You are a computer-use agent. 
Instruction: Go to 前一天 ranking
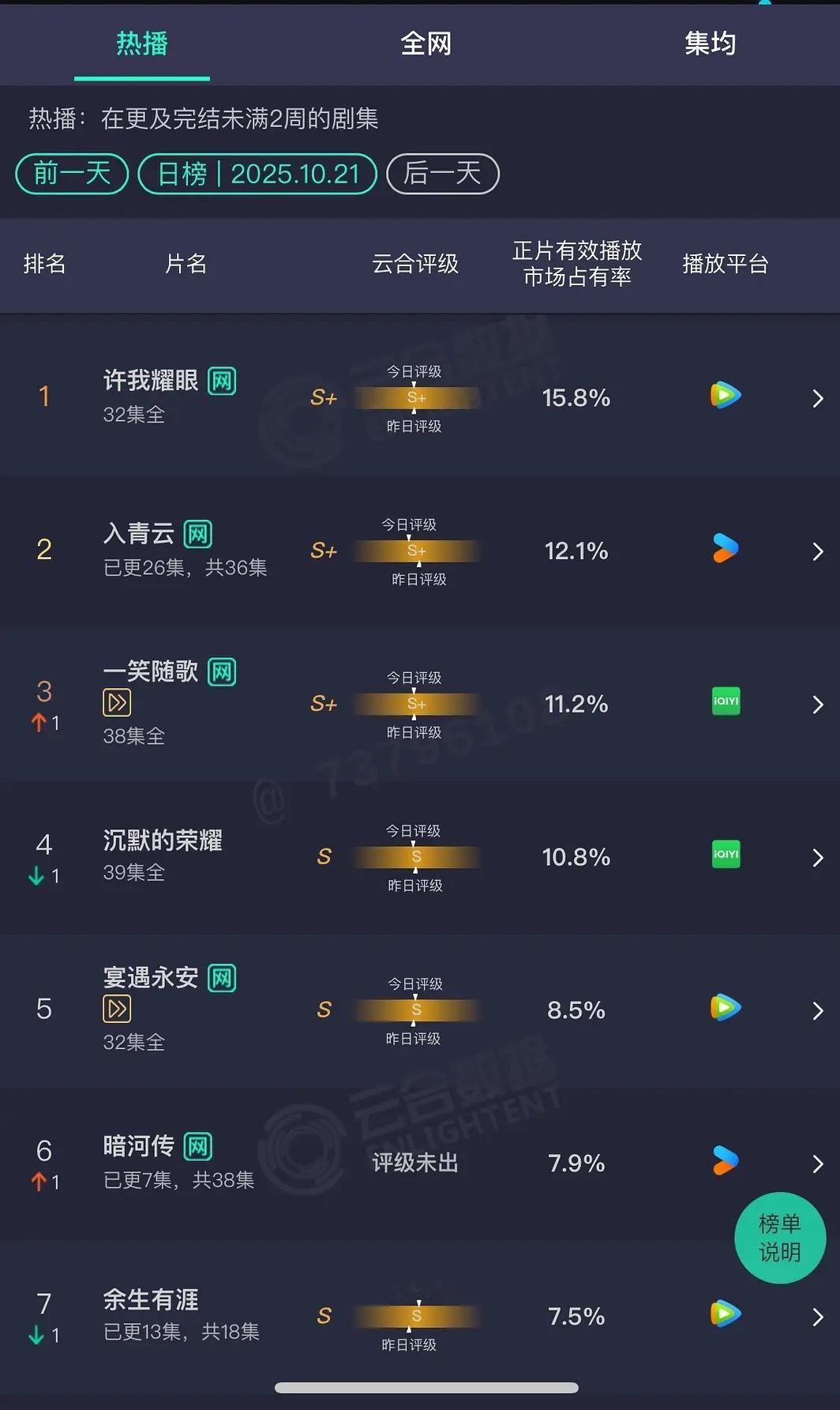point(72,174)
